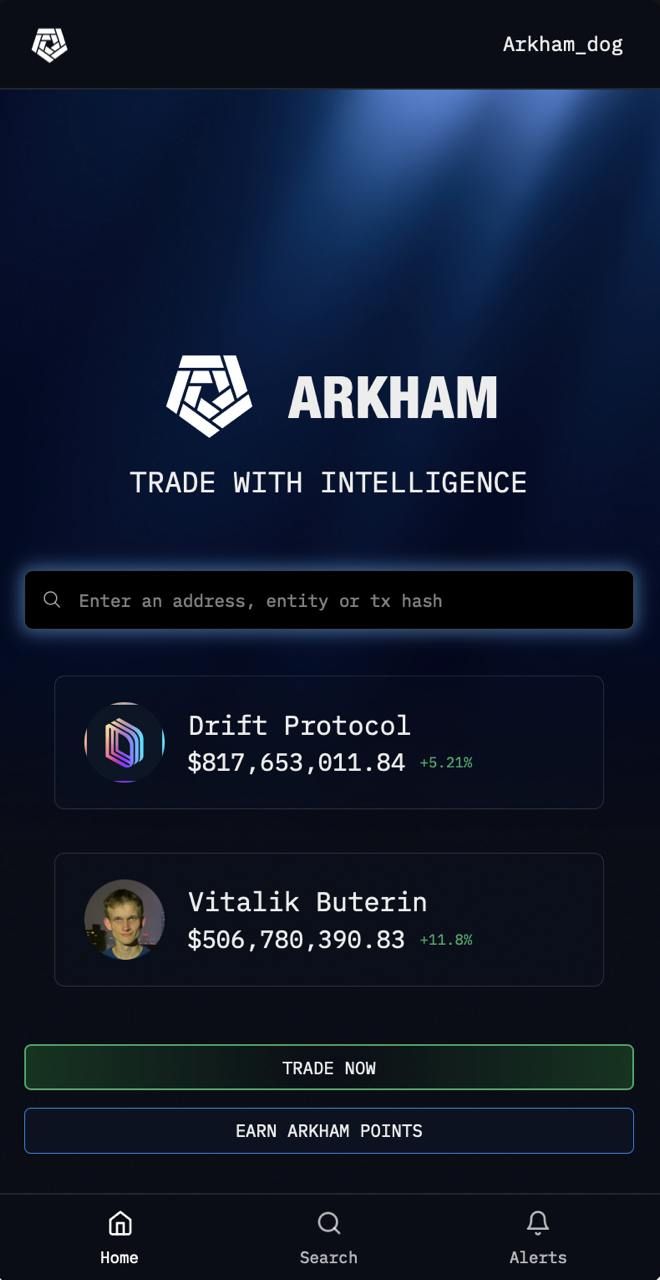Open the Arkham_dog account profile
Viewport: 660px width, 1280px height.
point(562,45)
